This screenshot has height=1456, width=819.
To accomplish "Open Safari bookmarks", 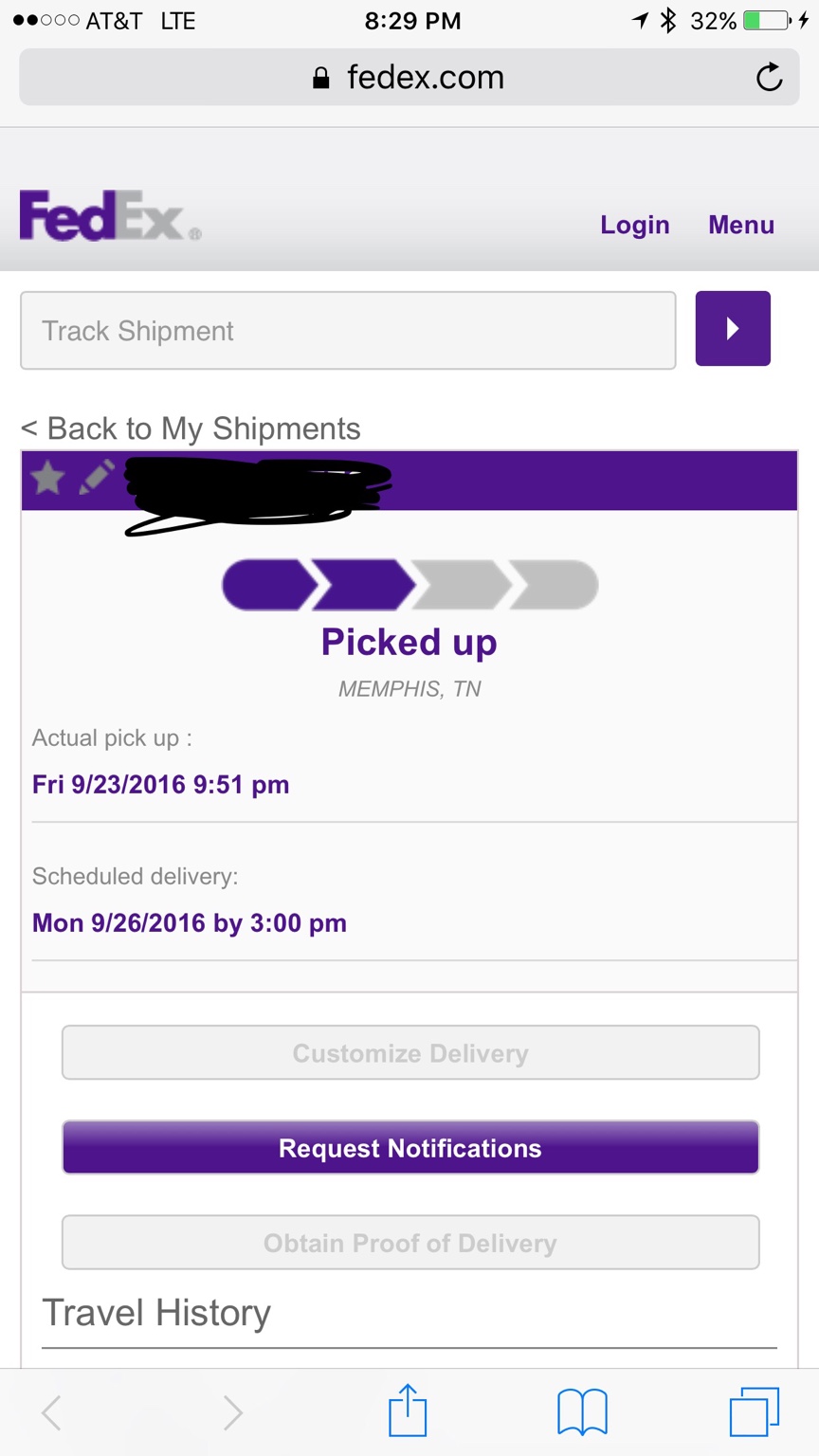I will coord(582,1412).
